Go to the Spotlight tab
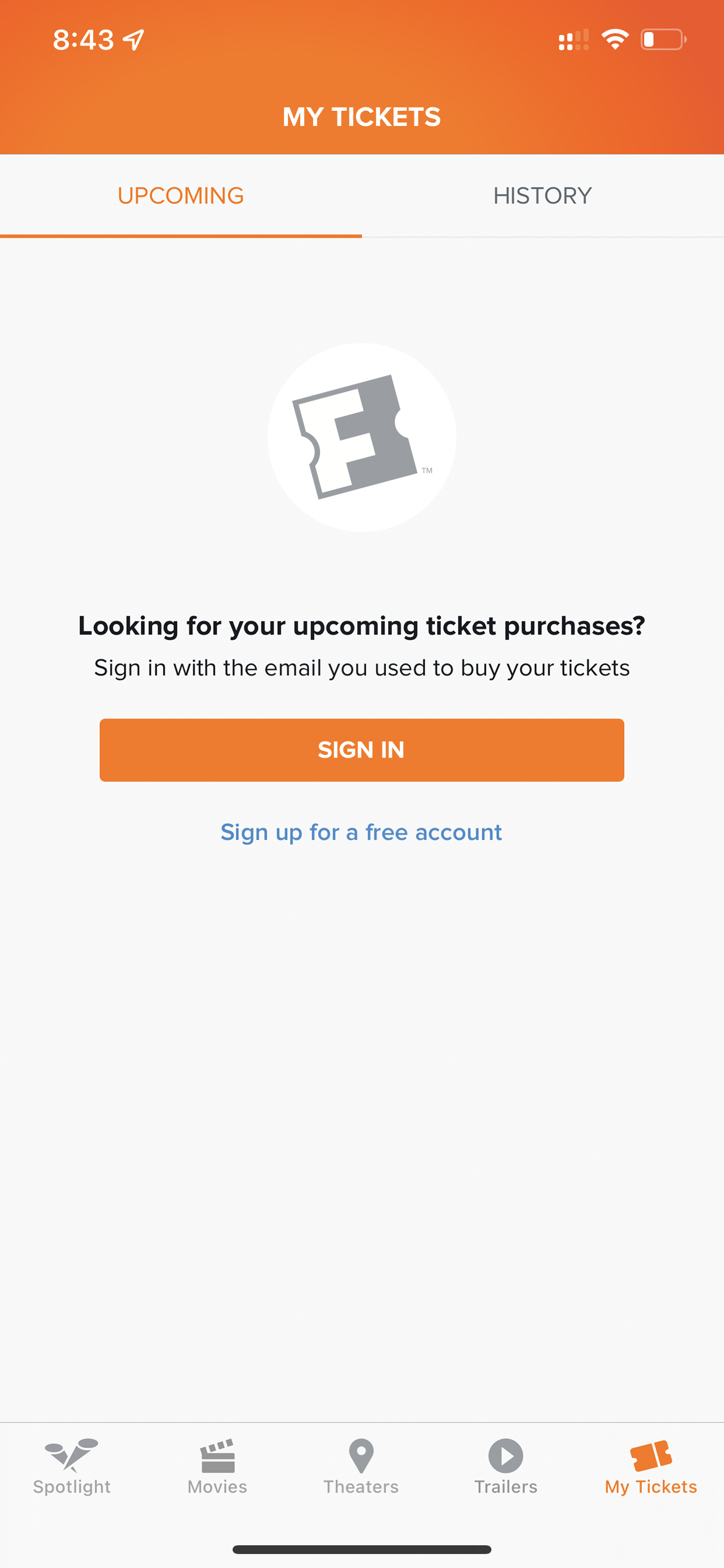The height and width of the screenshot is (1568, 724). tap(72, 1467)
